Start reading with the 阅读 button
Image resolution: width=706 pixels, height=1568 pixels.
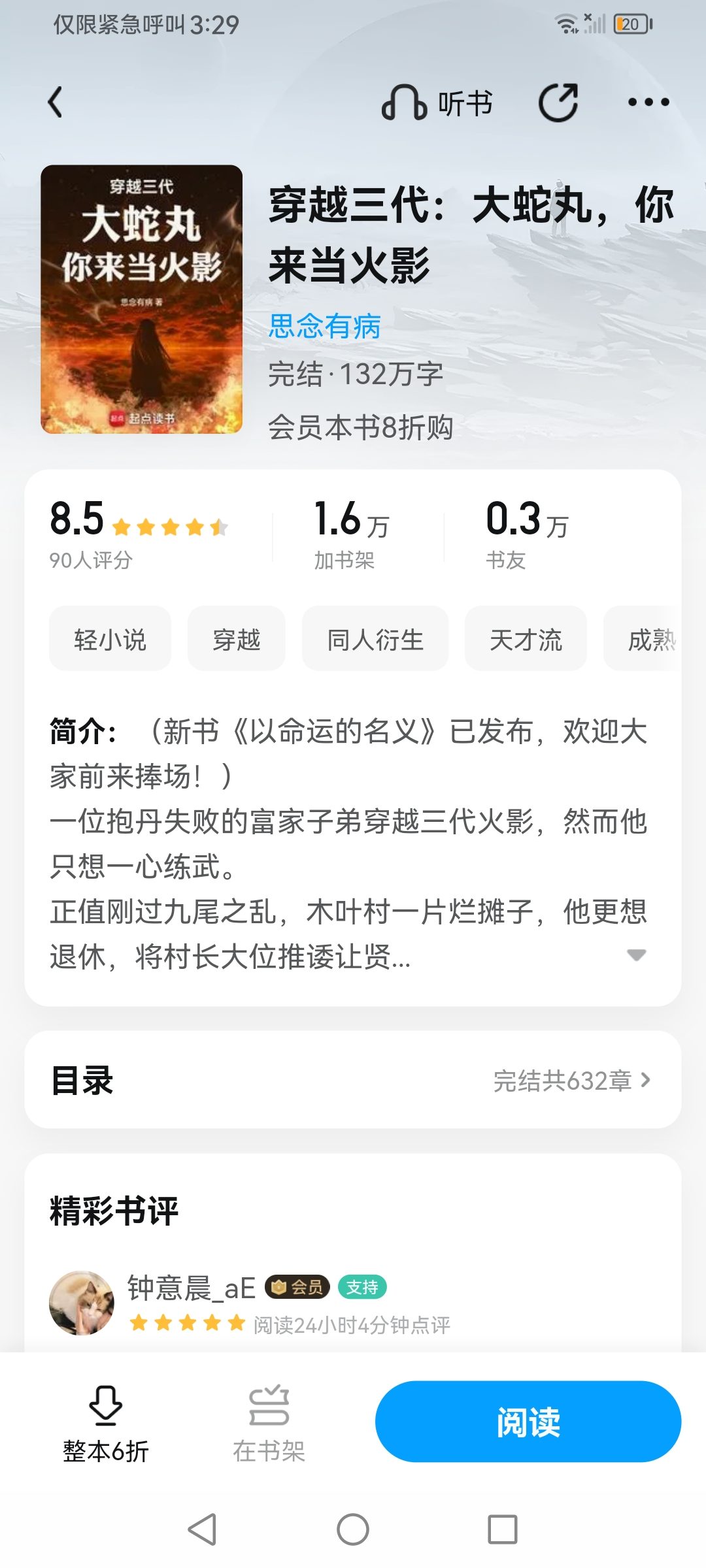tap(528, 1421)
